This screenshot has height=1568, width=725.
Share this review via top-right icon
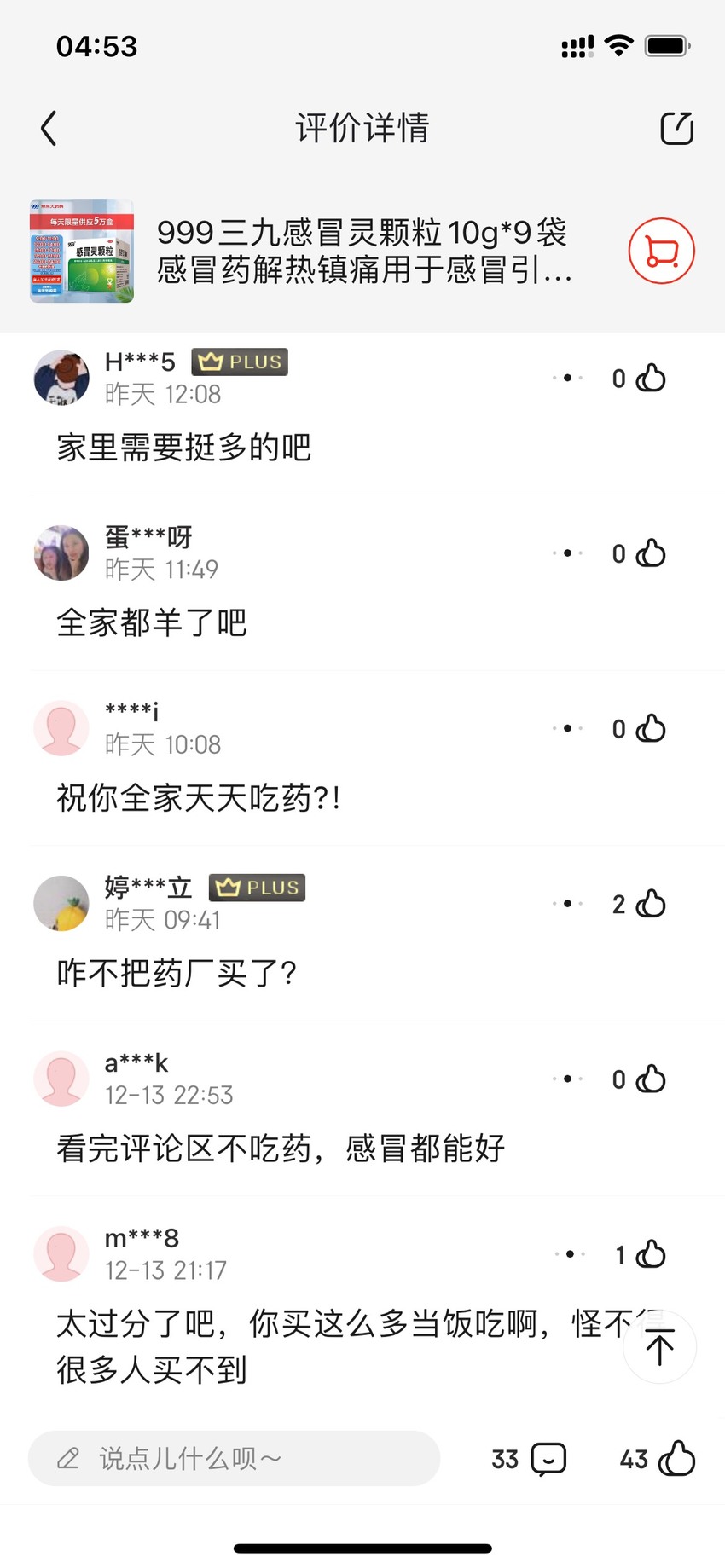(x=677, y=128)
